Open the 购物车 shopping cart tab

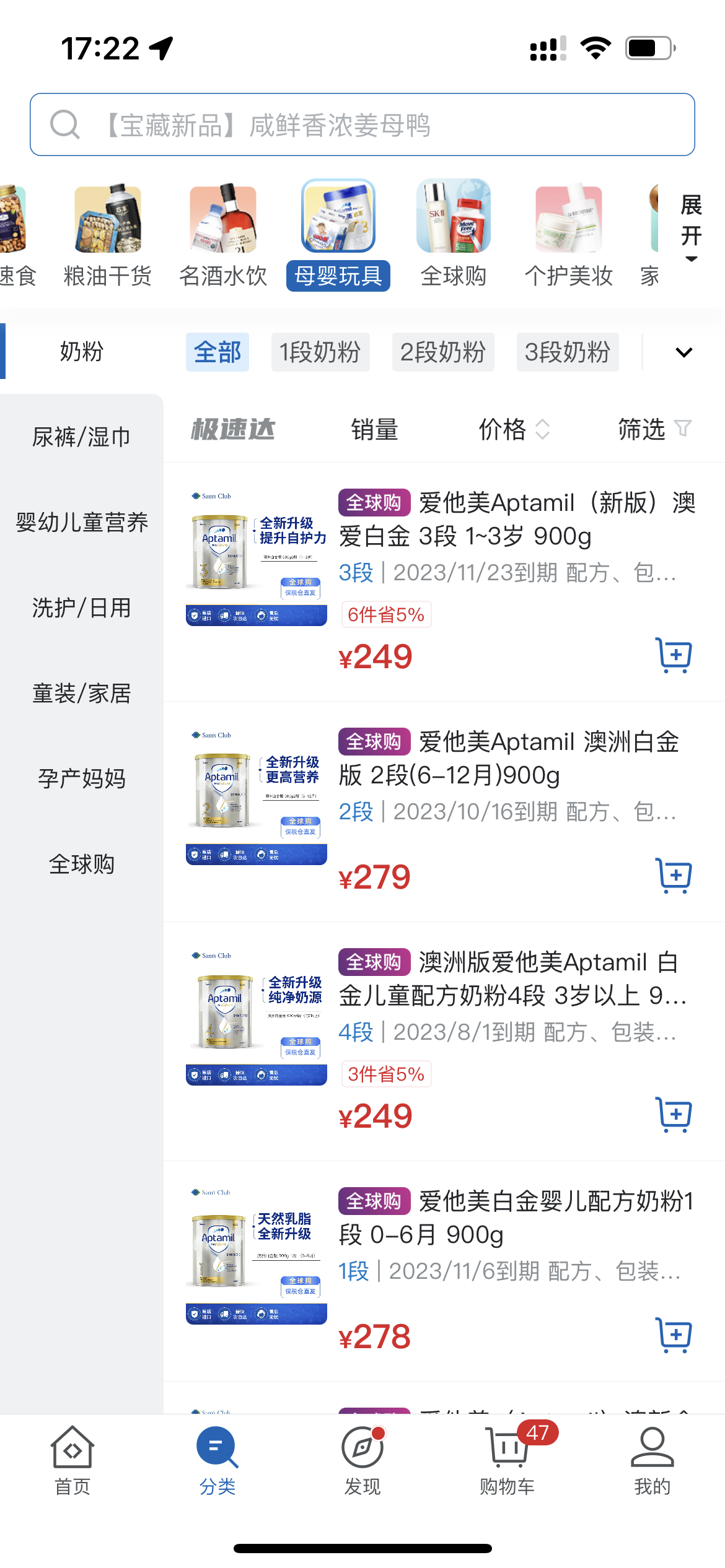coord(507,1460)
